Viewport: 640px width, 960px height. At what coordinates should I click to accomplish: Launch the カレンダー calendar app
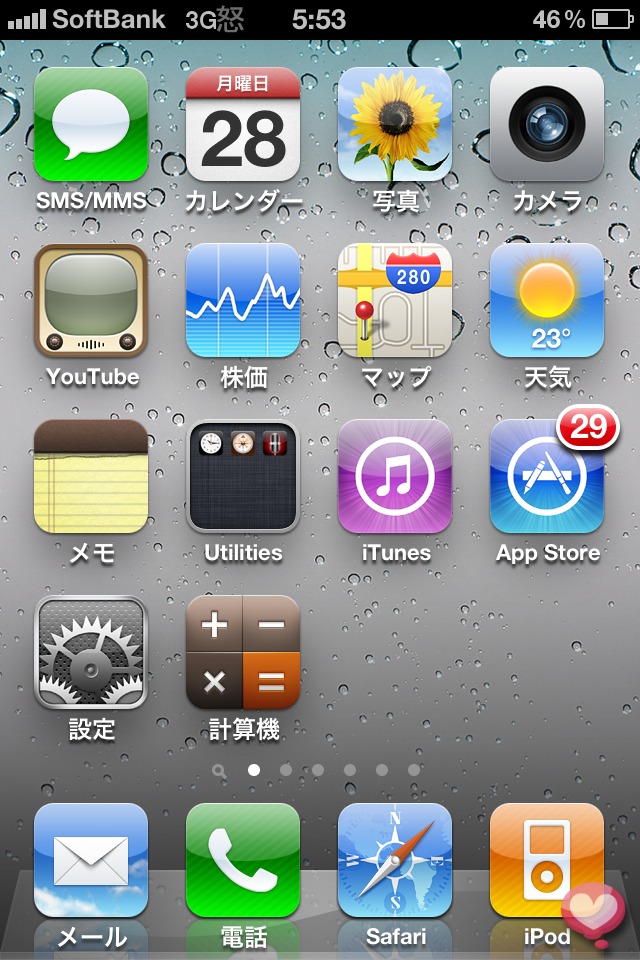[x=243, y=124]
